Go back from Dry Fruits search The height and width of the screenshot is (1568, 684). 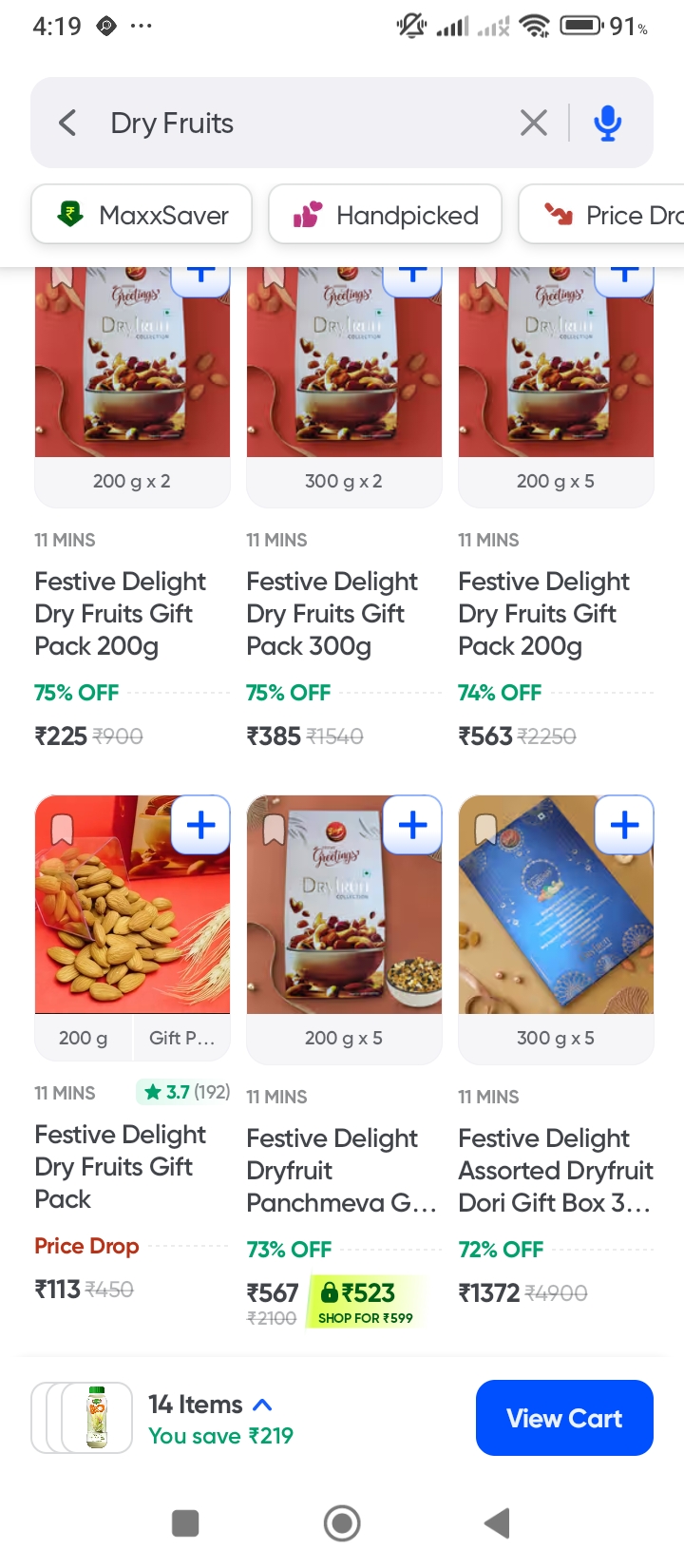click(x=67, y=123)
